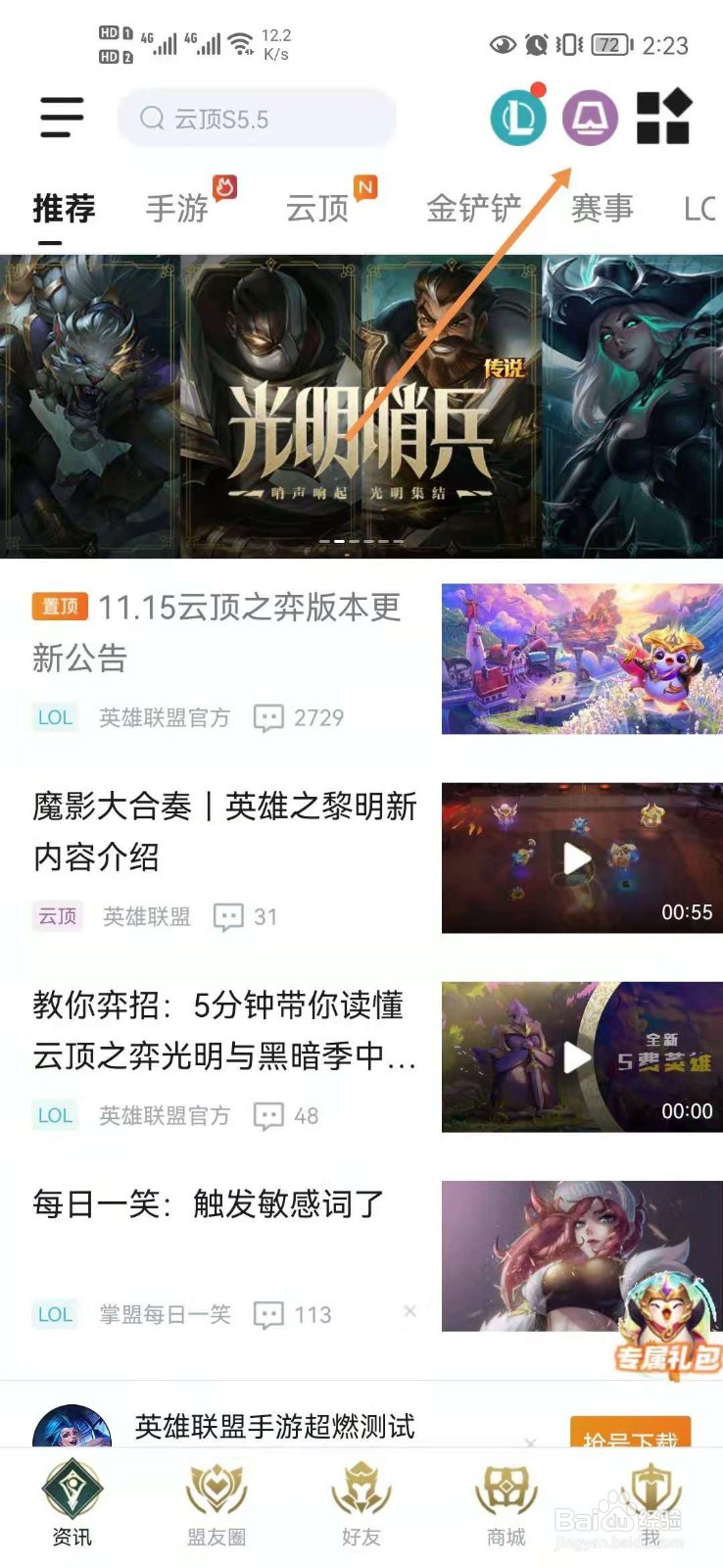The image size is (723, 1568).
Task: Open the black apps grid icon top right
Action: coord(661,118)
